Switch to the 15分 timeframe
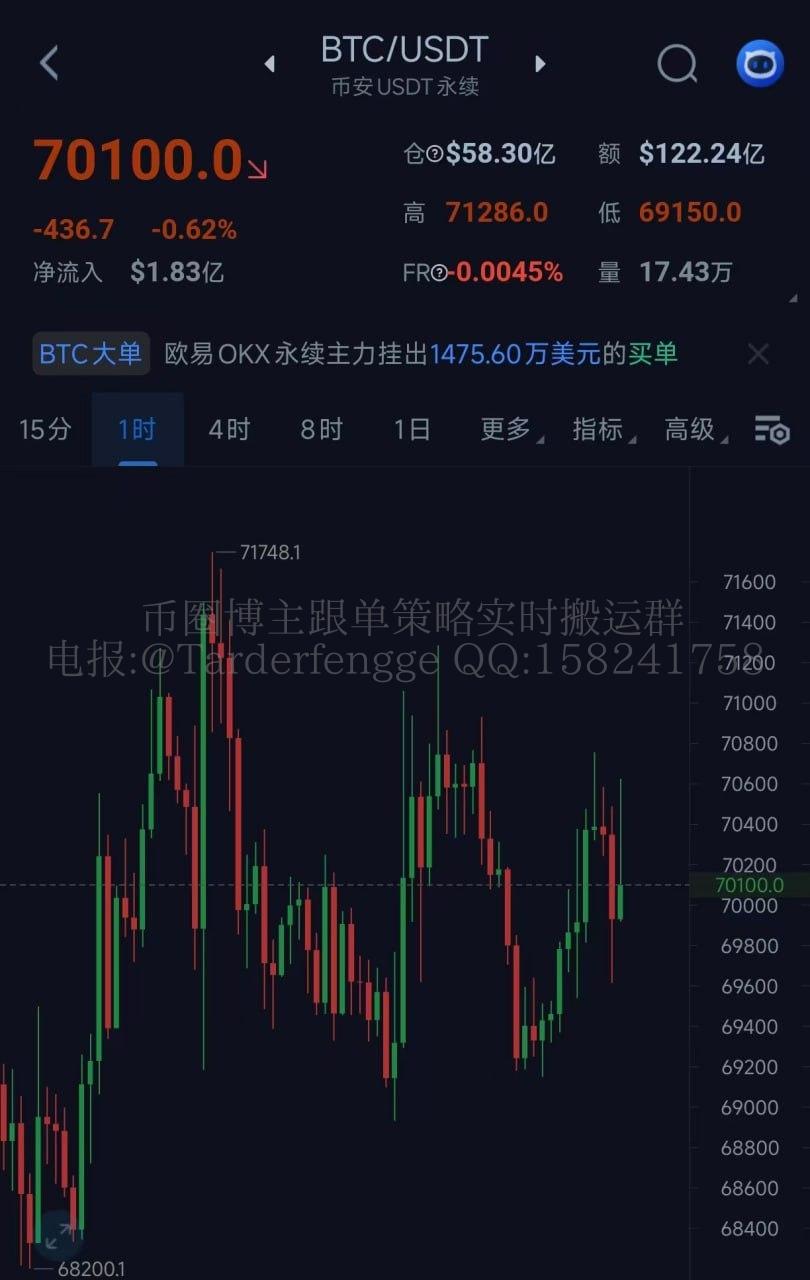The width and height of the screenshot is (810, 1280). 45,430
